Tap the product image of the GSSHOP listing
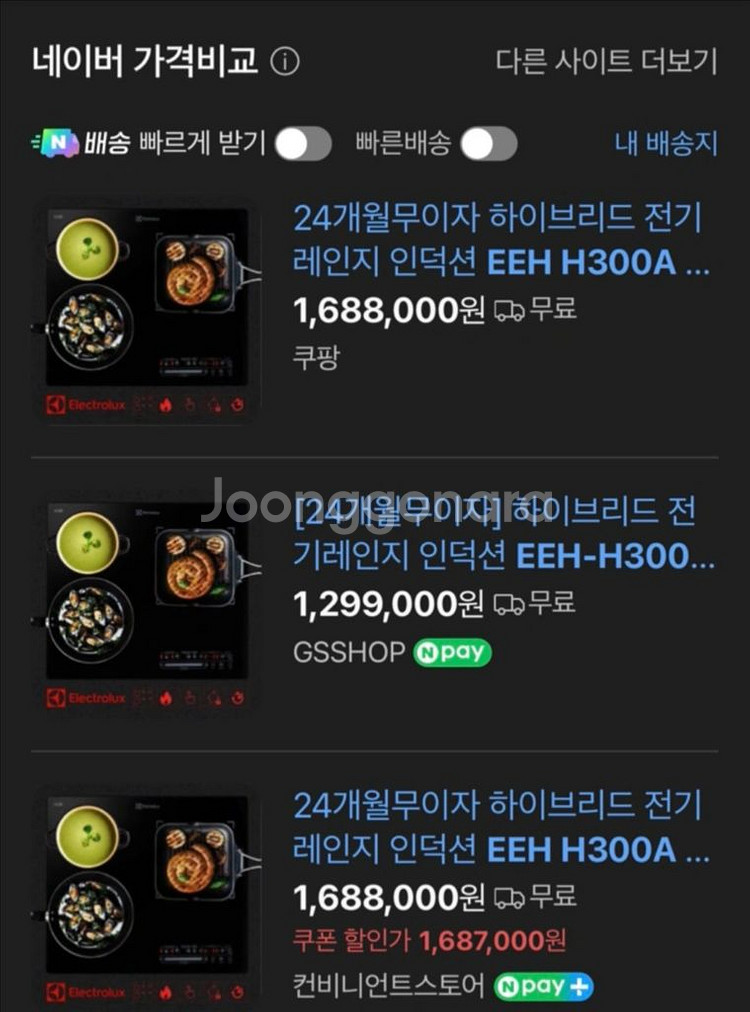 point(148,606)
